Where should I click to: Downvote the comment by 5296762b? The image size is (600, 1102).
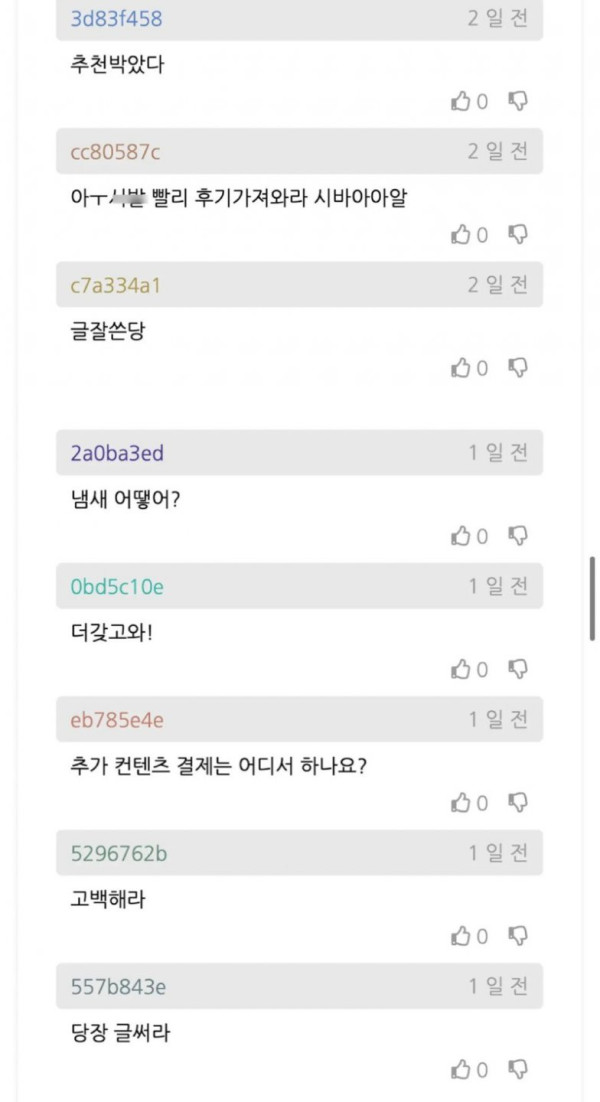coord(518,936)
